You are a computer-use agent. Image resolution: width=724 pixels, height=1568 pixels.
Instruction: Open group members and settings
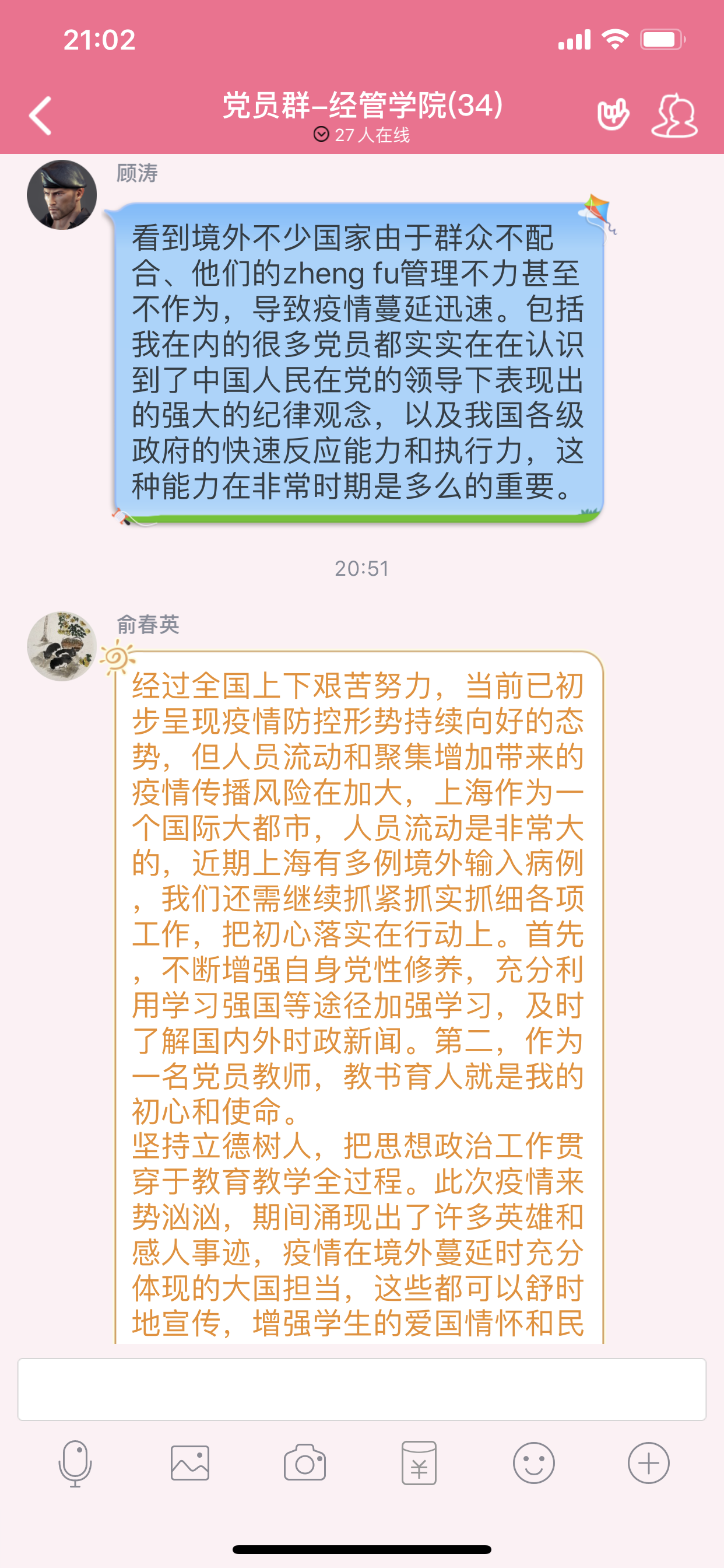[x=674, y=115]
